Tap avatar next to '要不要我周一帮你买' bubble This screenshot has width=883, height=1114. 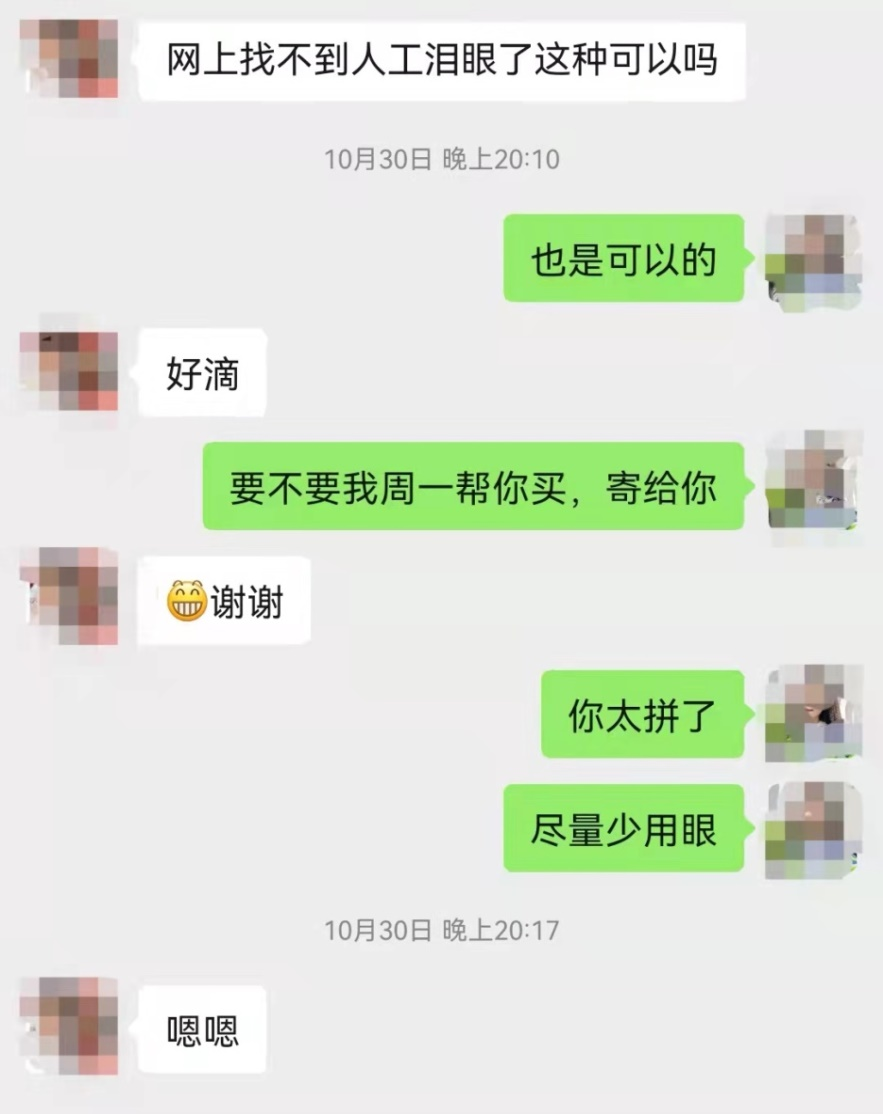tap(813, 486)
